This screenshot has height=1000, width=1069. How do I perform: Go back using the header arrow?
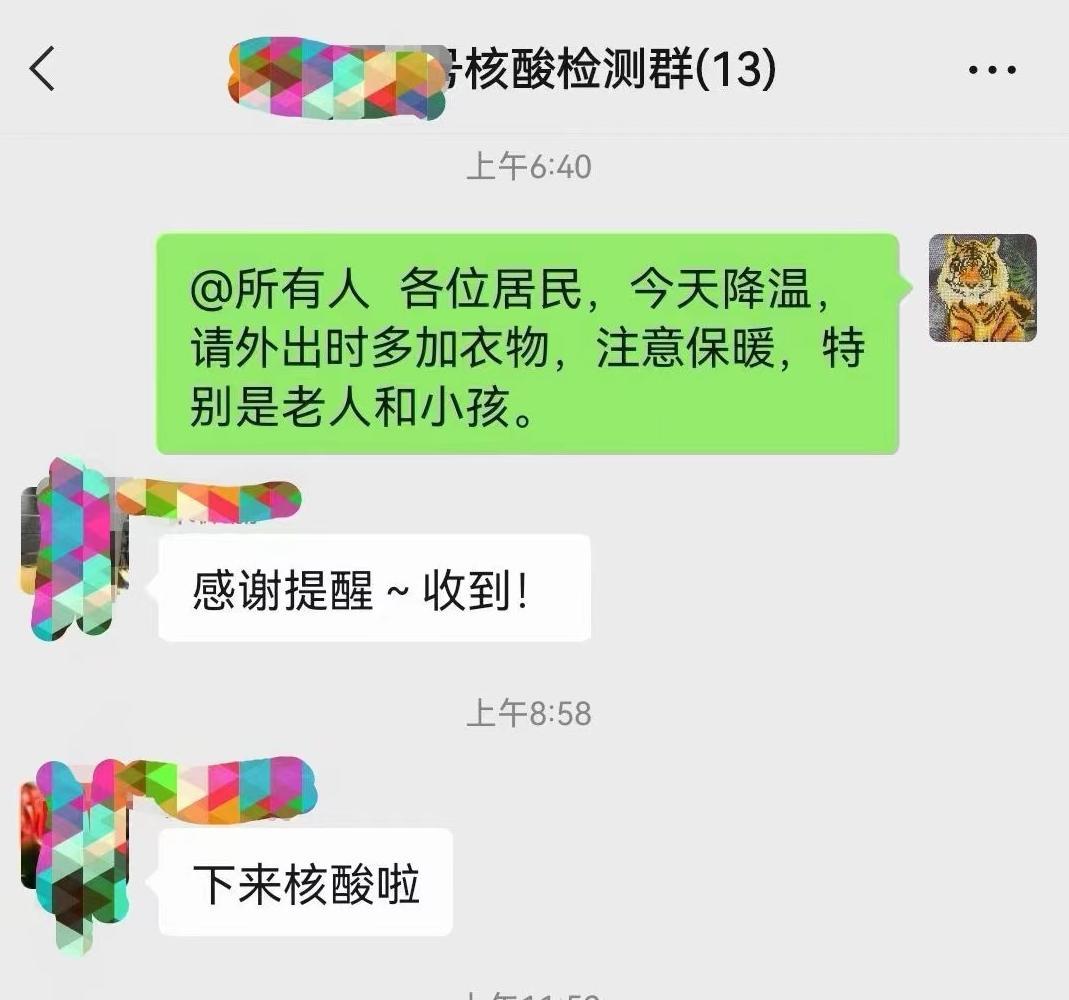(x=42, y=69)
